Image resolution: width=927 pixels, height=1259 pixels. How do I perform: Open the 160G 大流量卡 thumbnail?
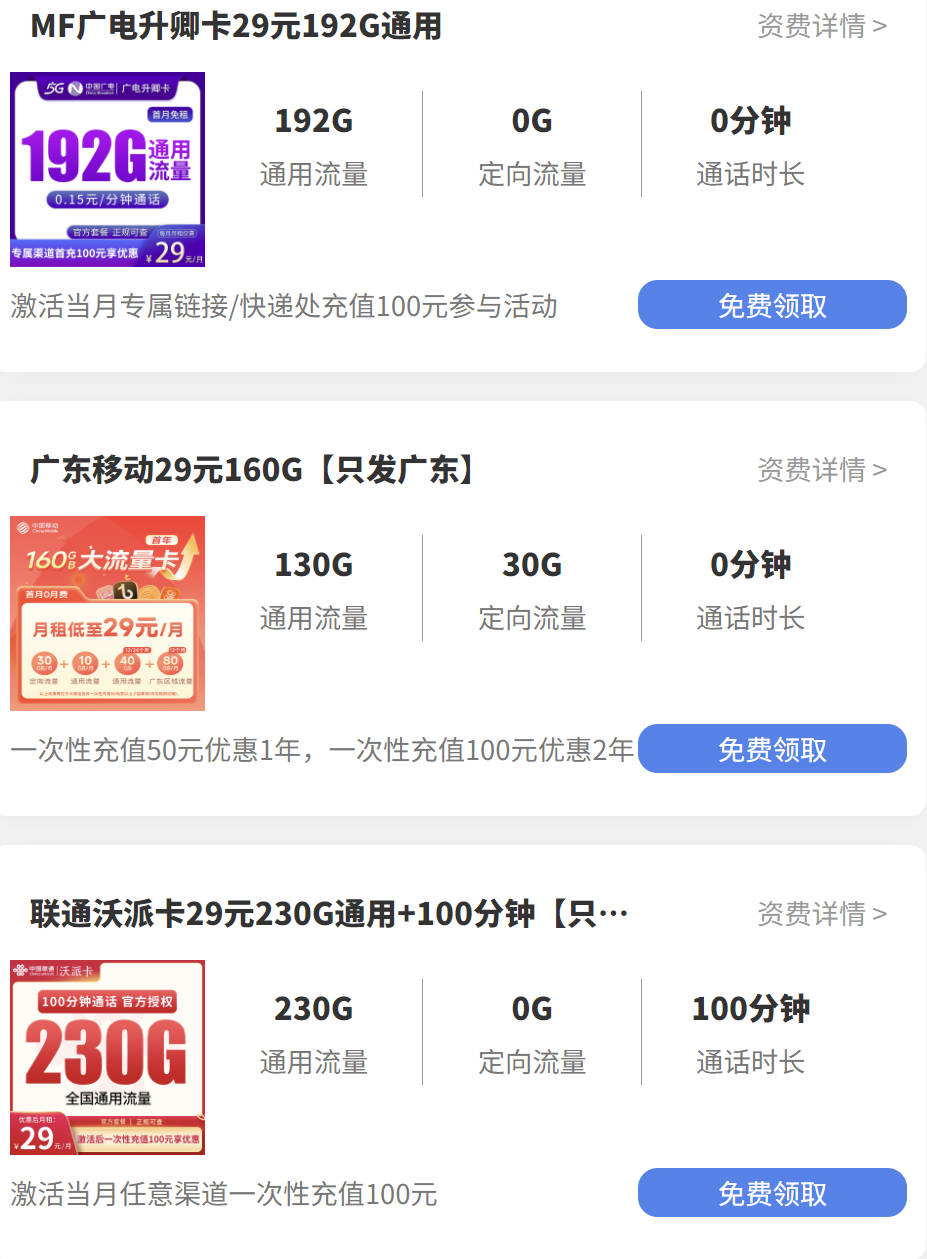tap(107, 611)
